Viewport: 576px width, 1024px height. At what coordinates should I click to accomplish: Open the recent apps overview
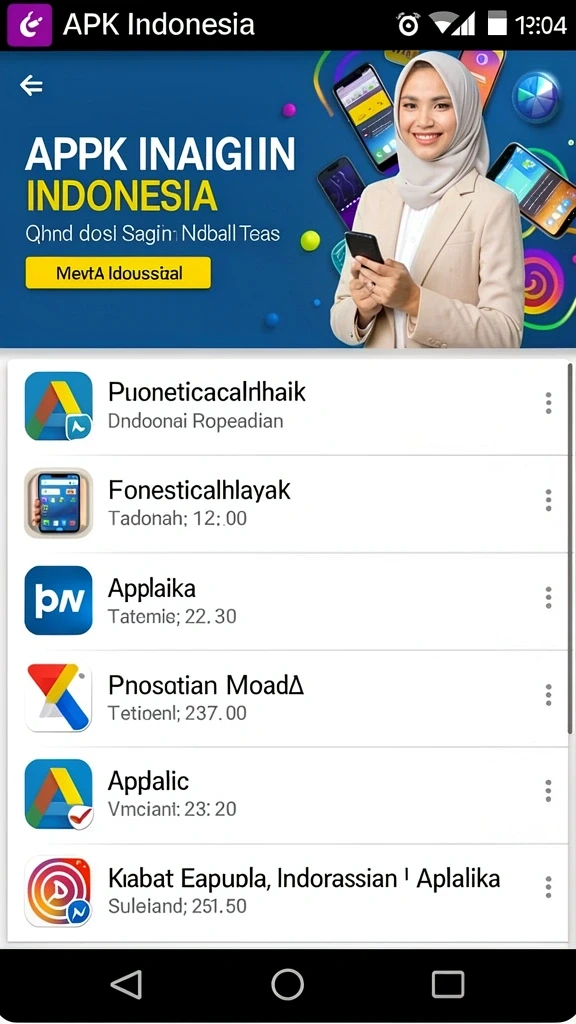(448, 984)
